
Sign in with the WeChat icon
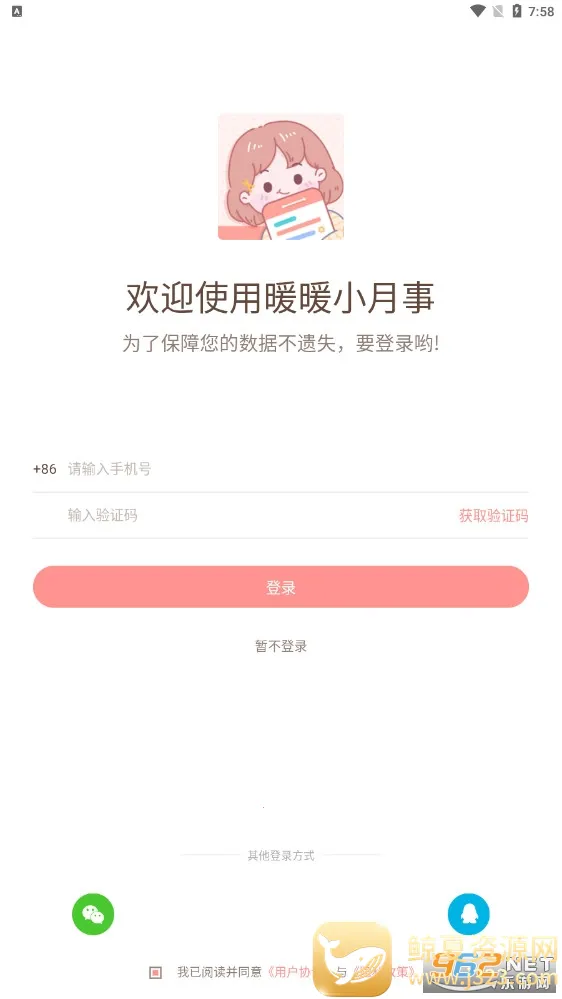(x=93, y=914)
